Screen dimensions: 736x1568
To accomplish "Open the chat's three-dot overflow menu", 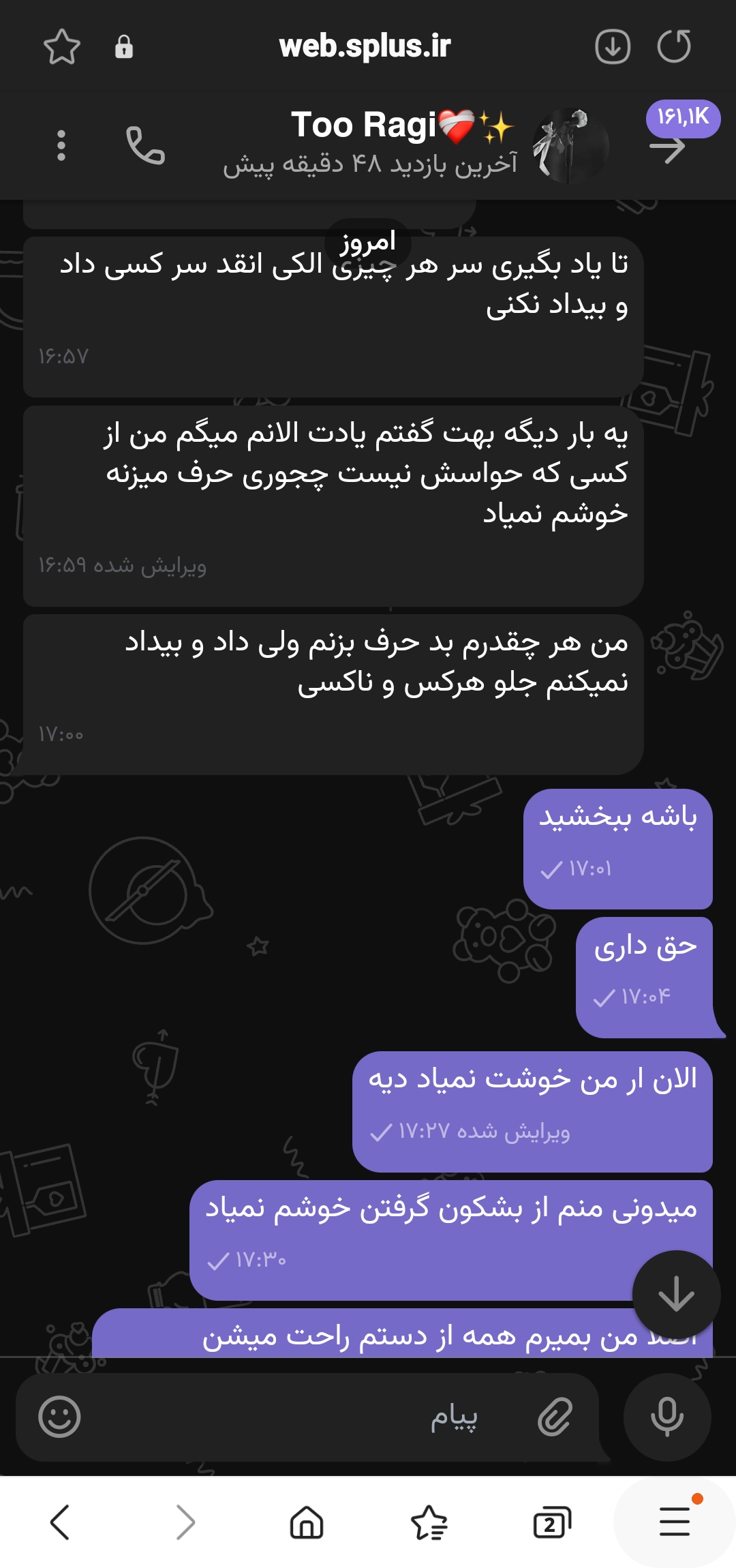I will click(x=61, y=146).
